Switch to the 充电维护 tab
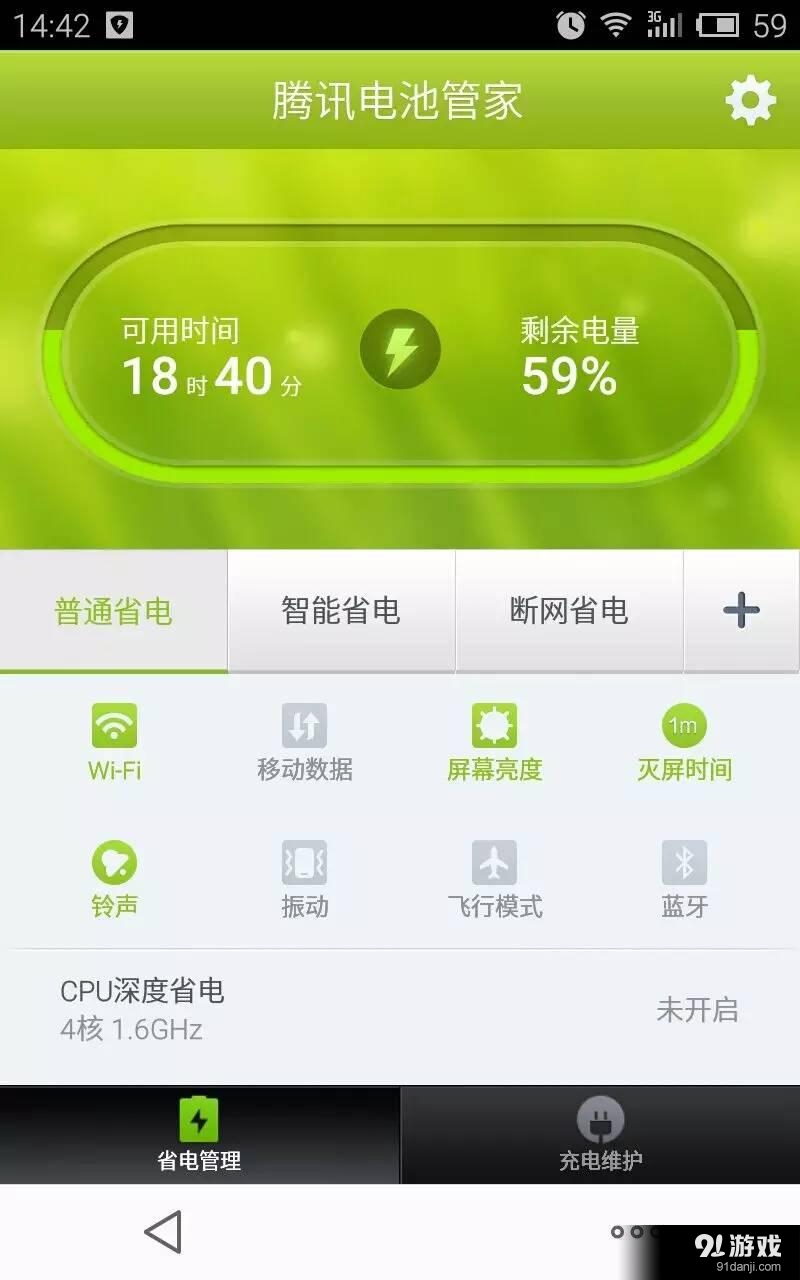 (x=600, y=1135)
